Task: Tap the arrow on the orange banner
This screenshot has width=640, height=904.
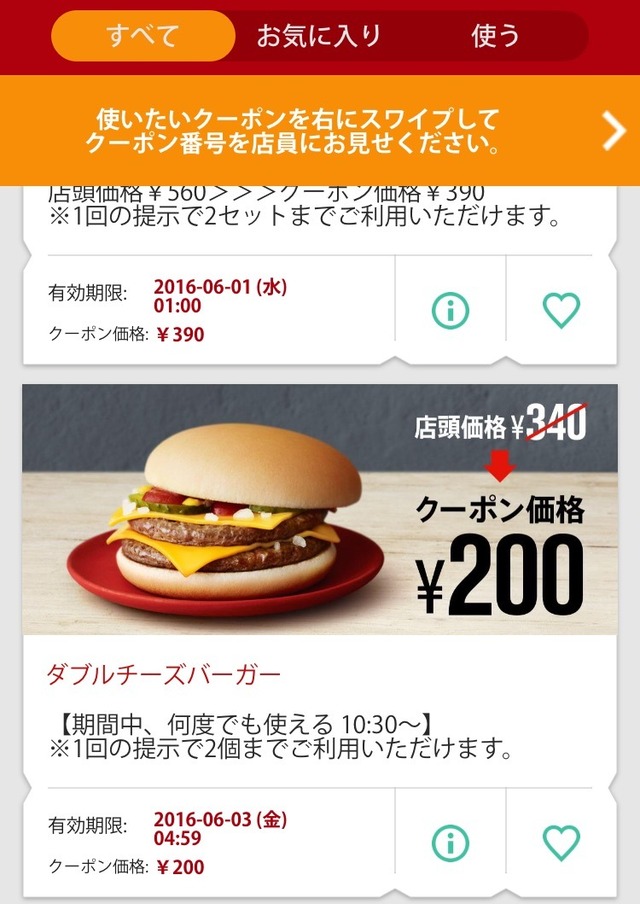Action: tap(612, 130)
